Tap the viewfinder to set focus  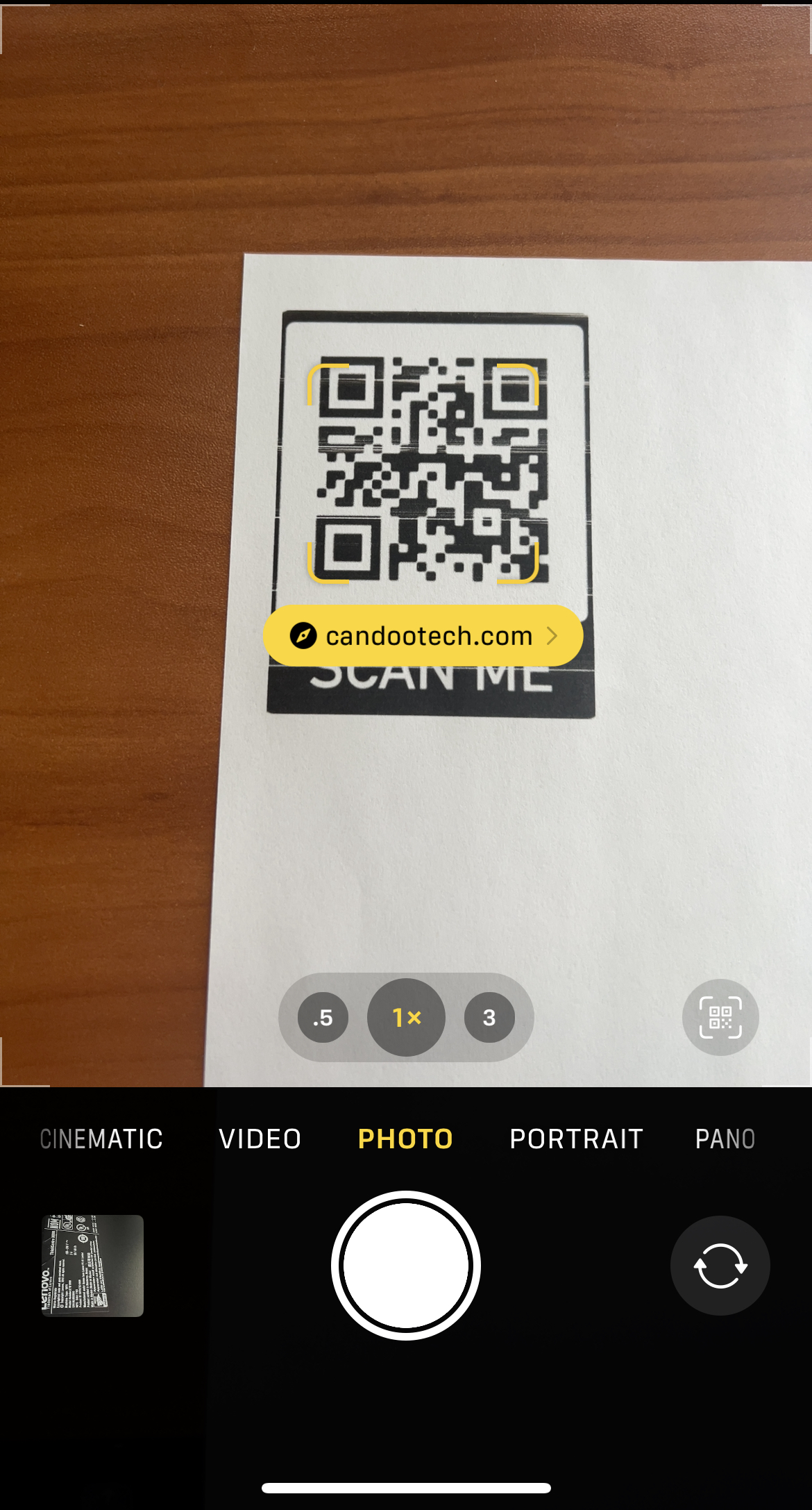click(406, 833)
